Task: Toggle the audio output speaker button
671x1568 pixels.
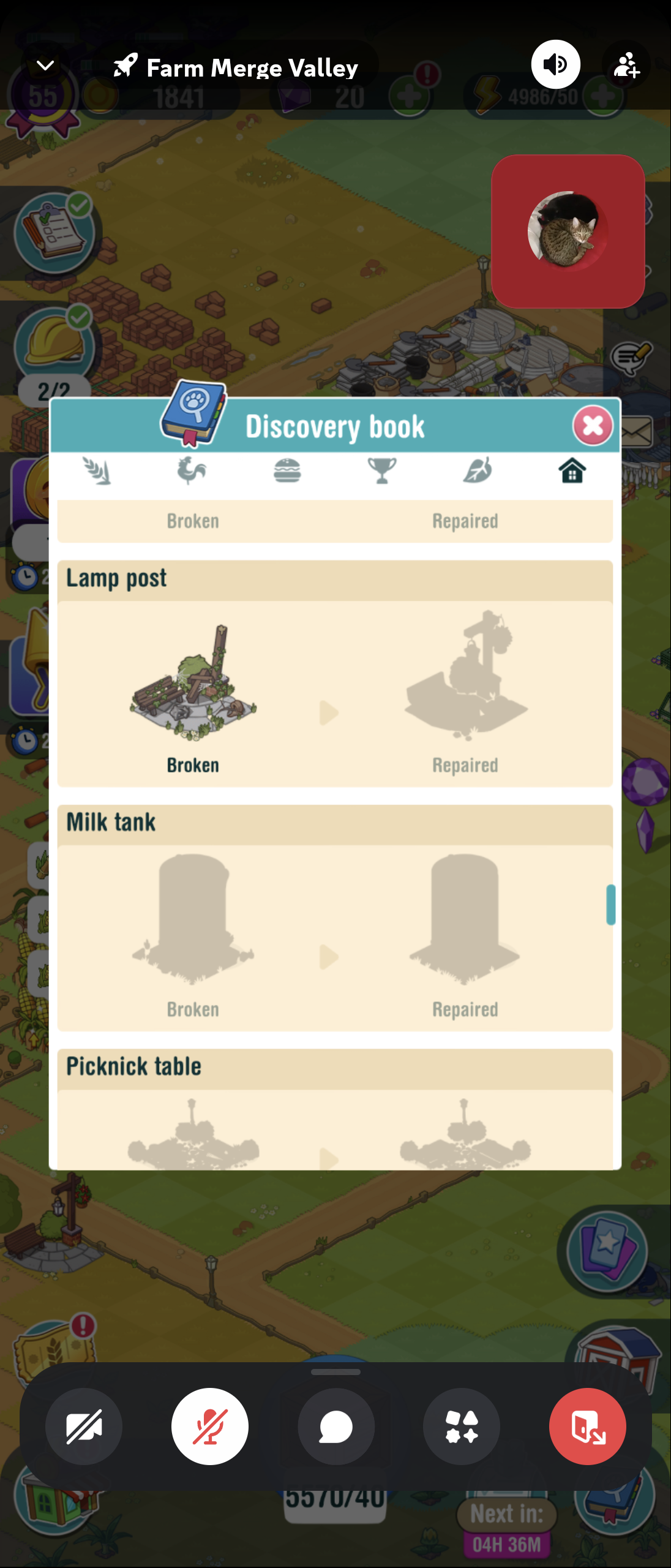Action: [x=555, y=64]
